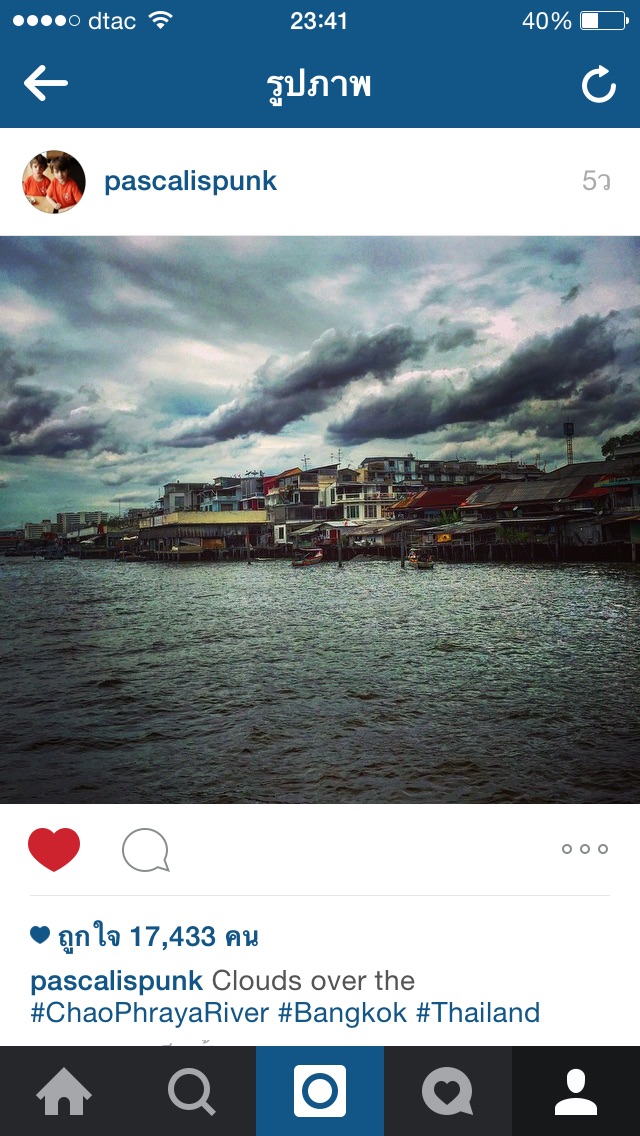Switch to the Profile tab
The image size is (640, 1136).
[x=576, y=1091]
